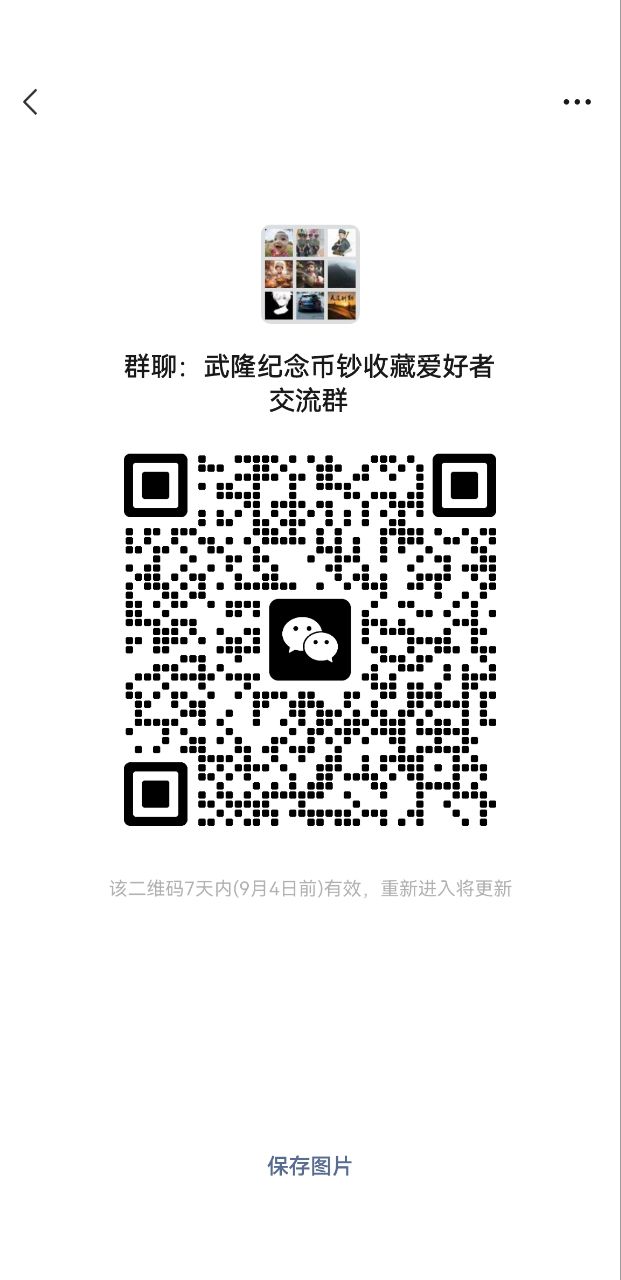The height and width of the screenshot is (1280, 621).
Task: Go back using the top-left arrow
Action: point(31,101)
